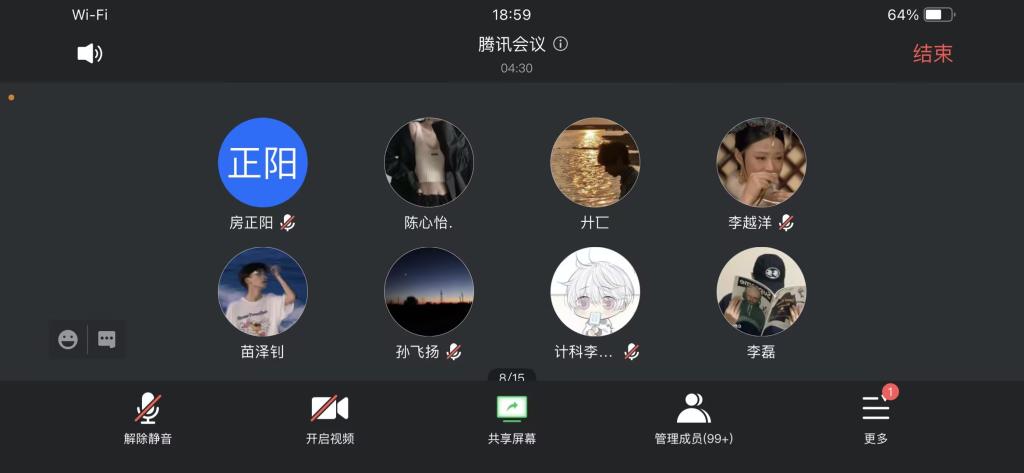
Task: Select participant 李磊
Action: (x=761, y=292)
